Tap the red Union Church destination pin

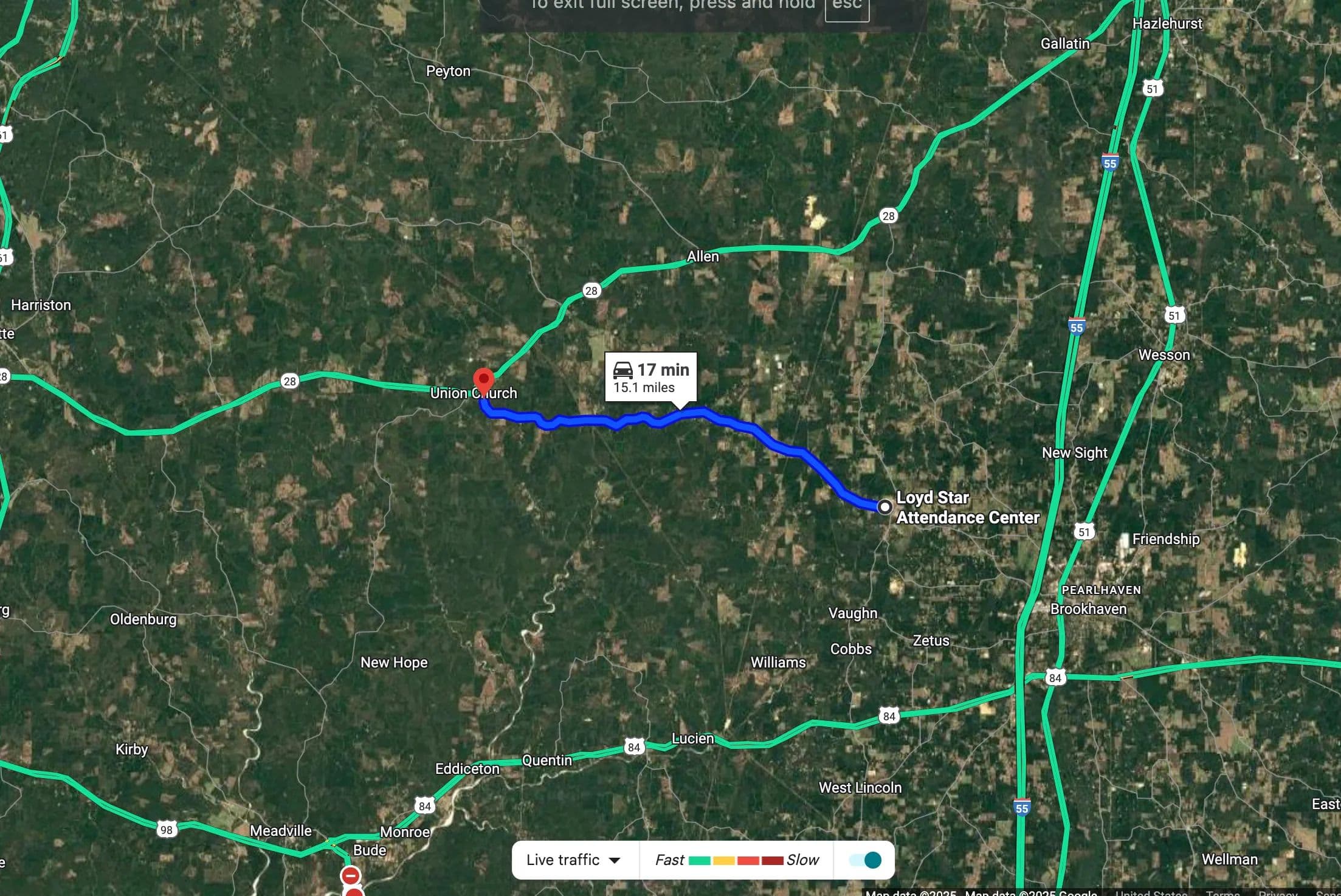(483, 382)
